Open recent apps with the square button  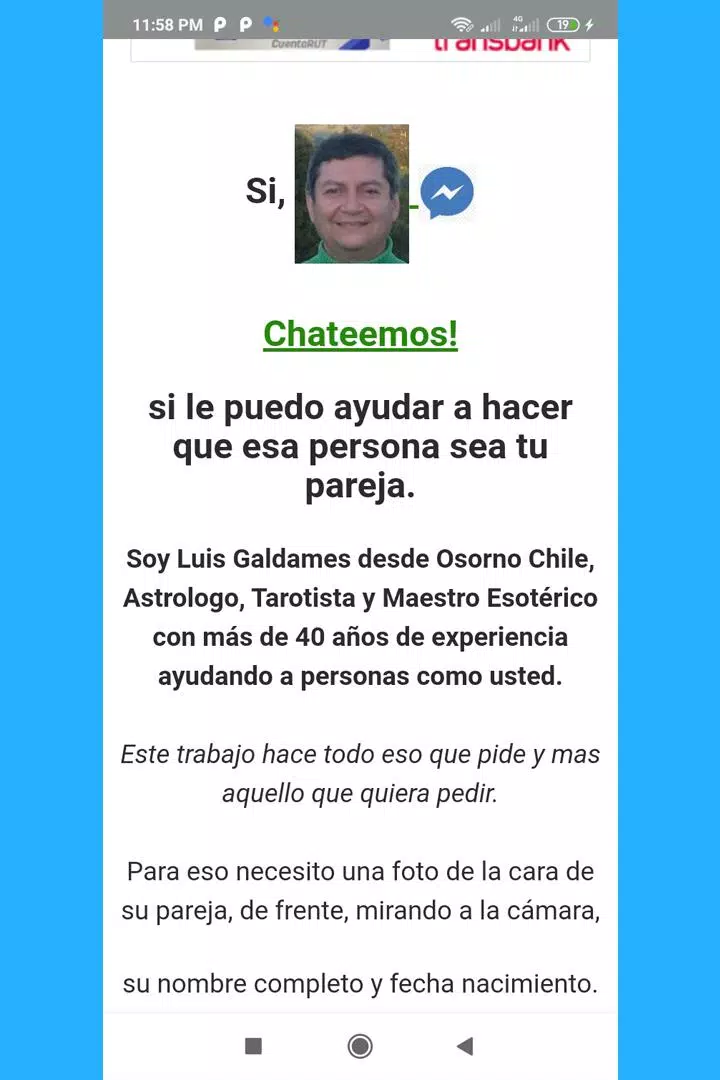[253, 1046]
